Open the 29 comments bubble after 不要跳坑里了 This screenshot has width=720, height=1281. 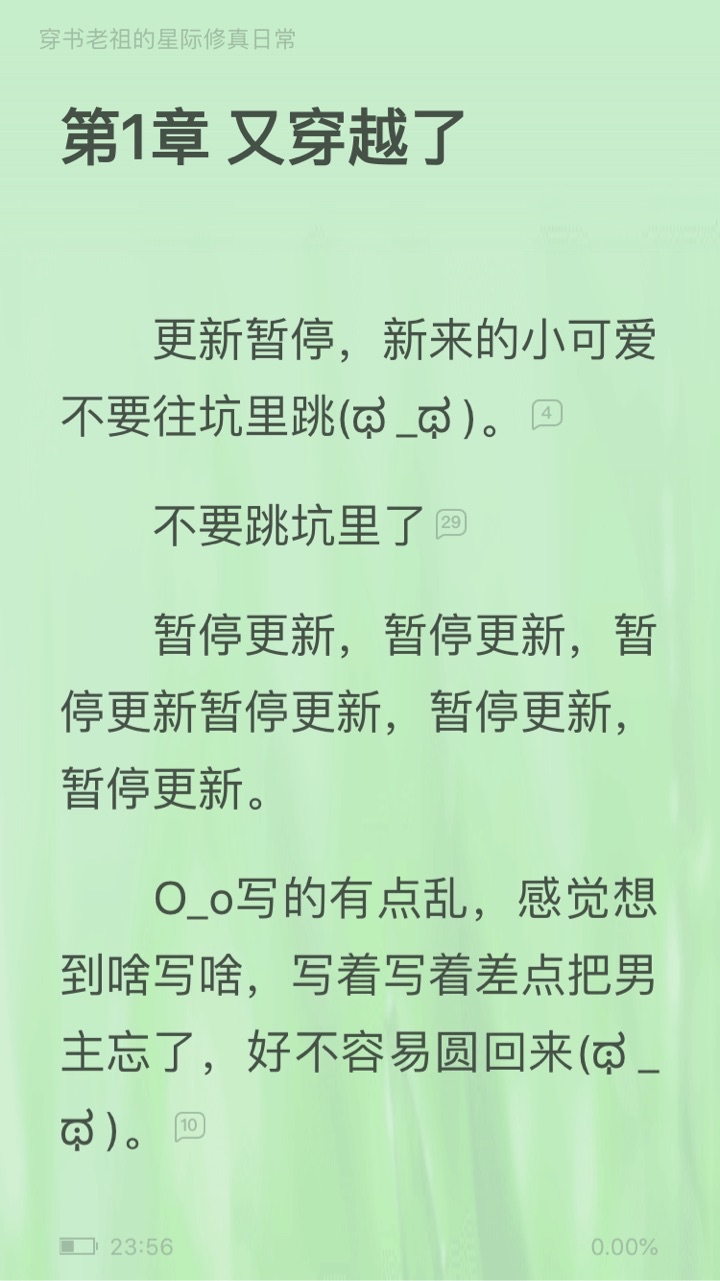coord(451,523)
